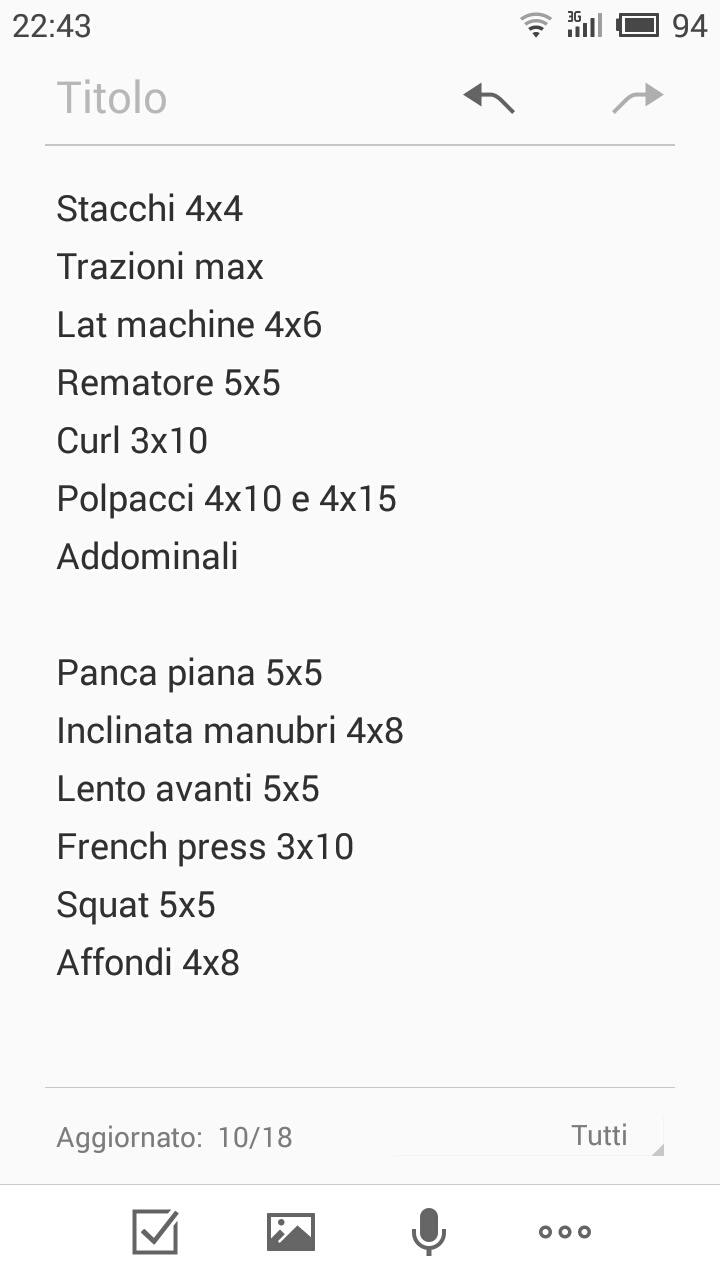Open the more options menu

pos(565,1231)
